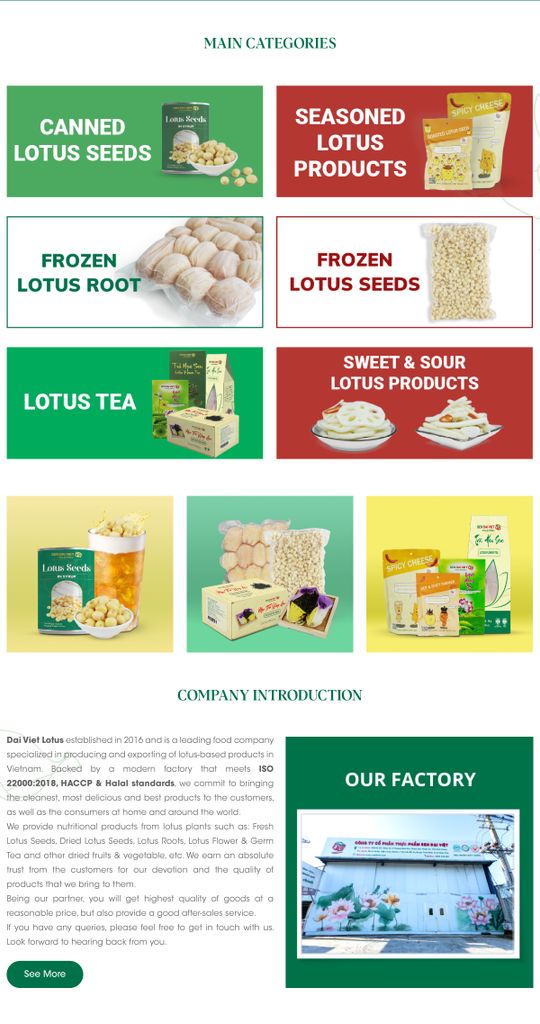Image resolution: width=540 pixels, height=1024 pixels.
Task: Select the Frozen Lotus Root category
Action: coord(135,272)
